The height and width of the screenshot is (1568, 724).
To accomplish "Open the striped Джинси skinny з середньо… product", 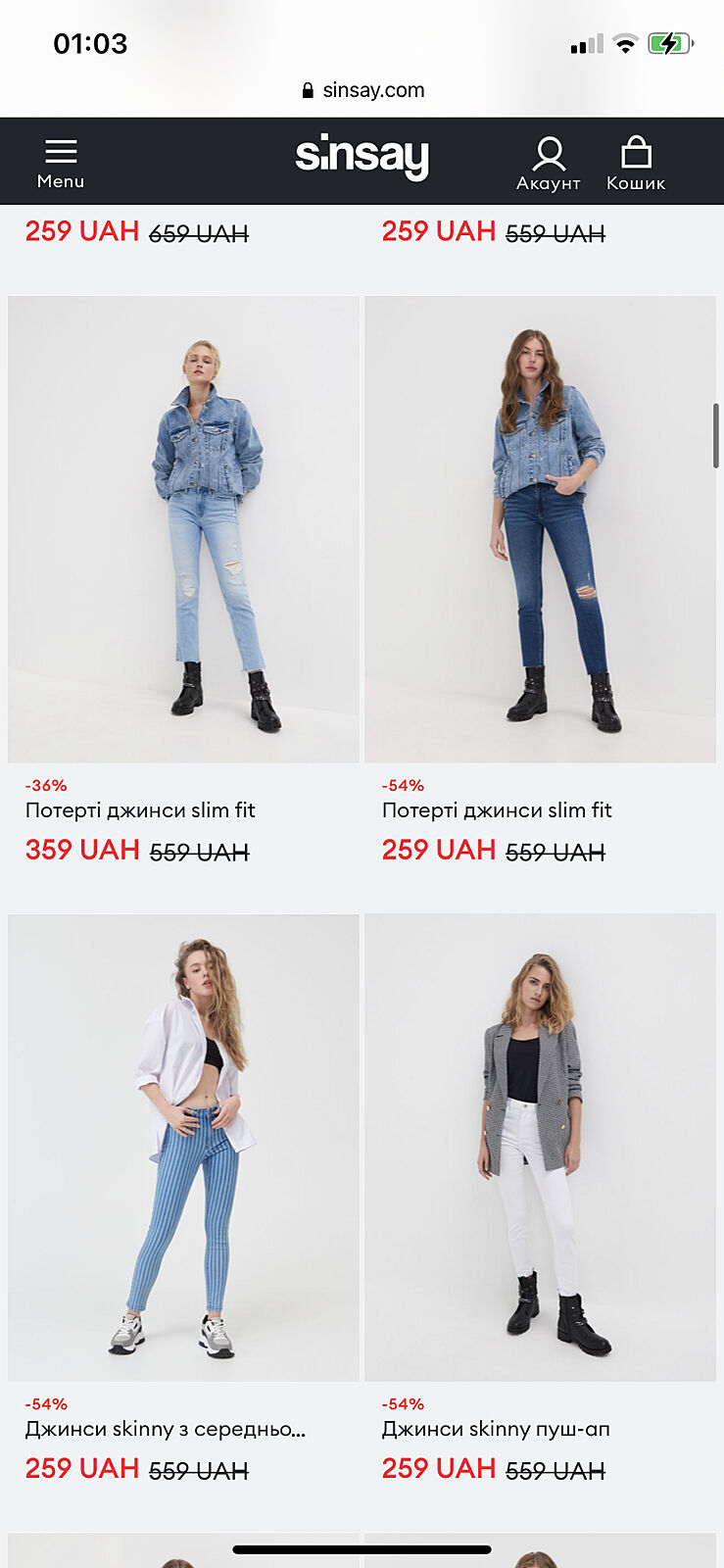I will pyautogui.click(x=184, y=1147).
